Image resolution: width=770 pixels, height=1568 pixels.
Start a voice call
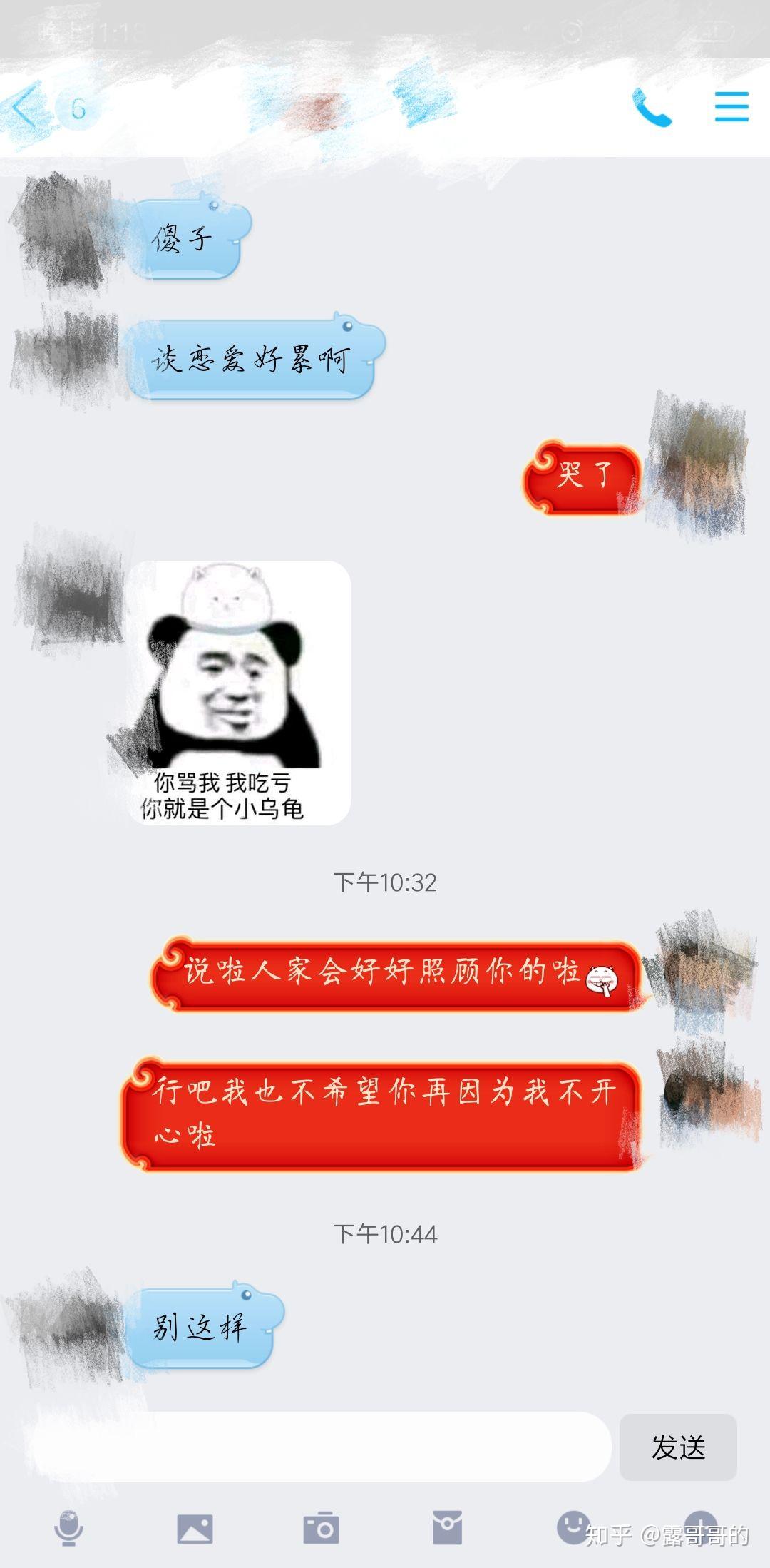(652, 108)
